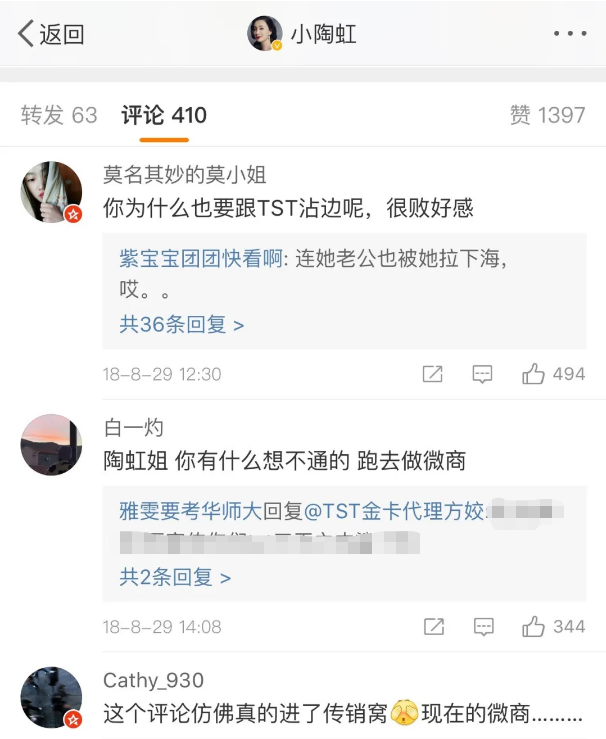The width and height of the screenshot is (606, 739).
Task: View all 共36条回复 replies
Action: pos(182,324)
